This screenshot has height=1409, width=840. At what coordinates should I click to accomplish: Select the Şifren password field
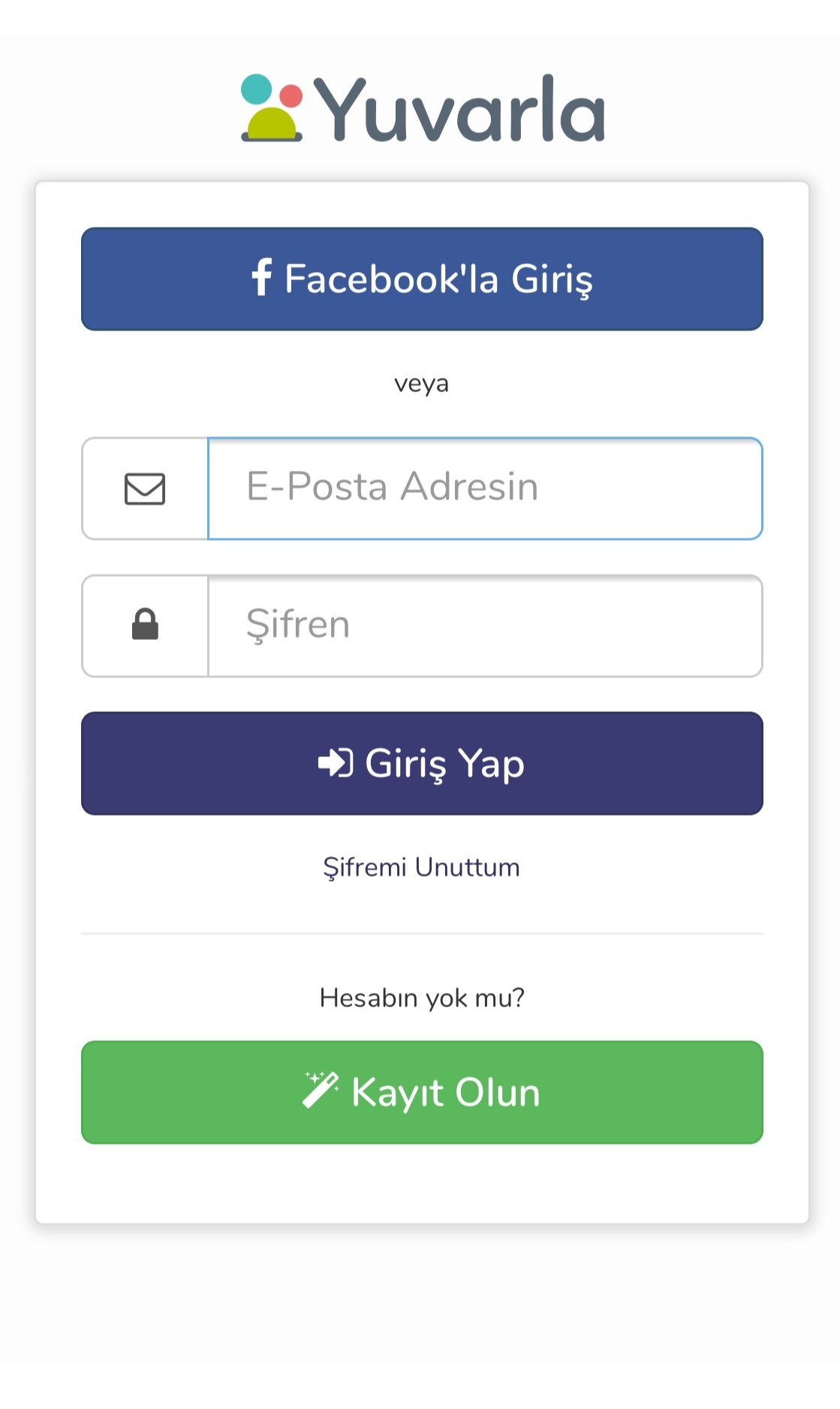[x=484, y=626]
